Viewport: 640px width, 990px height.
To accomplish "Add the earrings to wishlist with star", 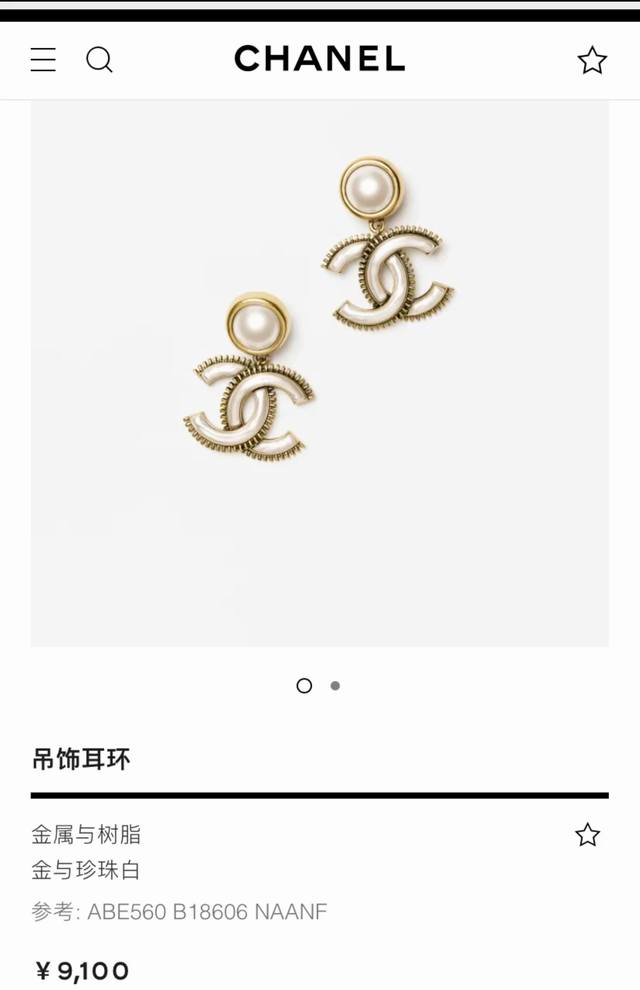I will tap(587, 835).
